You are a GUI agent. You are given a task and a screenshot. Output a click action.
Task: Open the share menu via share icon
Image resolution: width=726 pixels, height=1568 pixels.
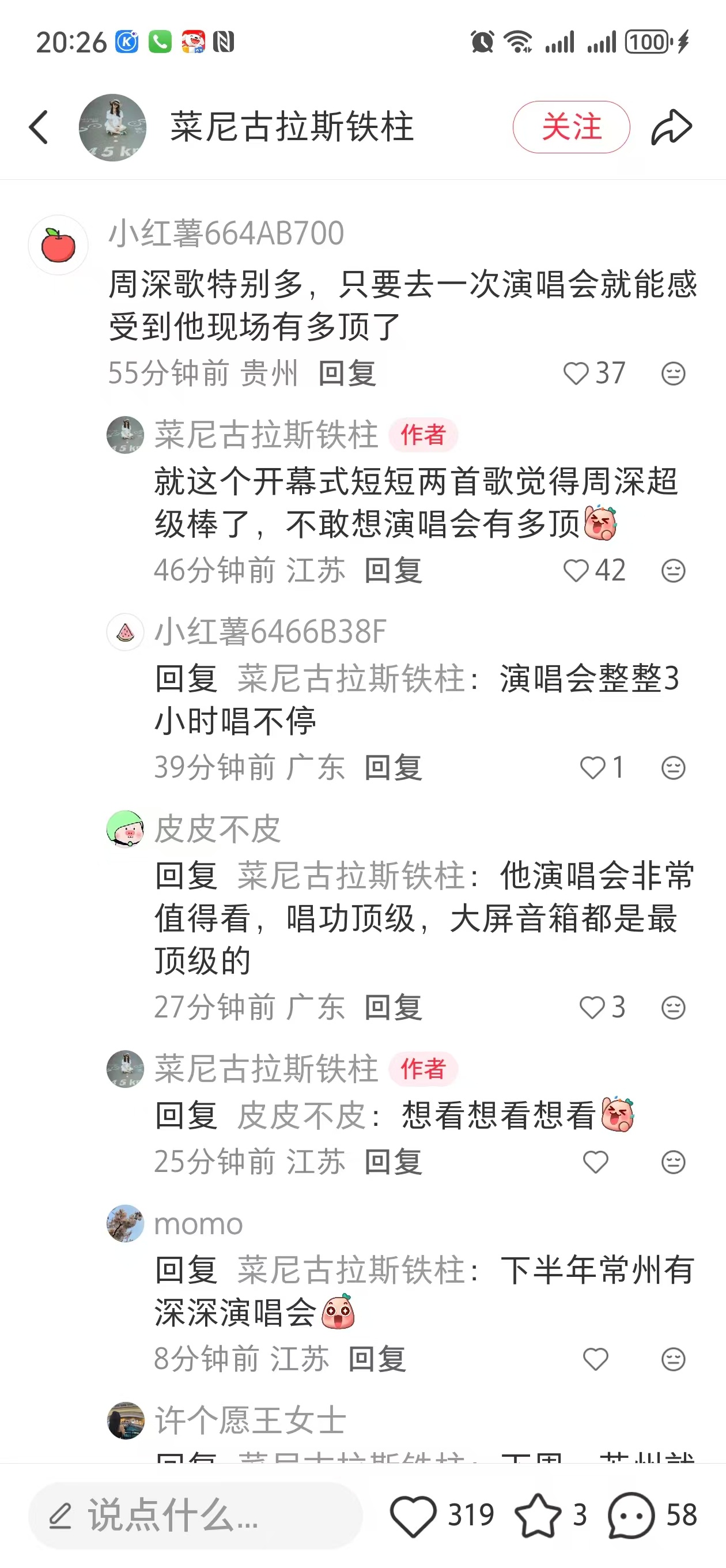[672, 126]
